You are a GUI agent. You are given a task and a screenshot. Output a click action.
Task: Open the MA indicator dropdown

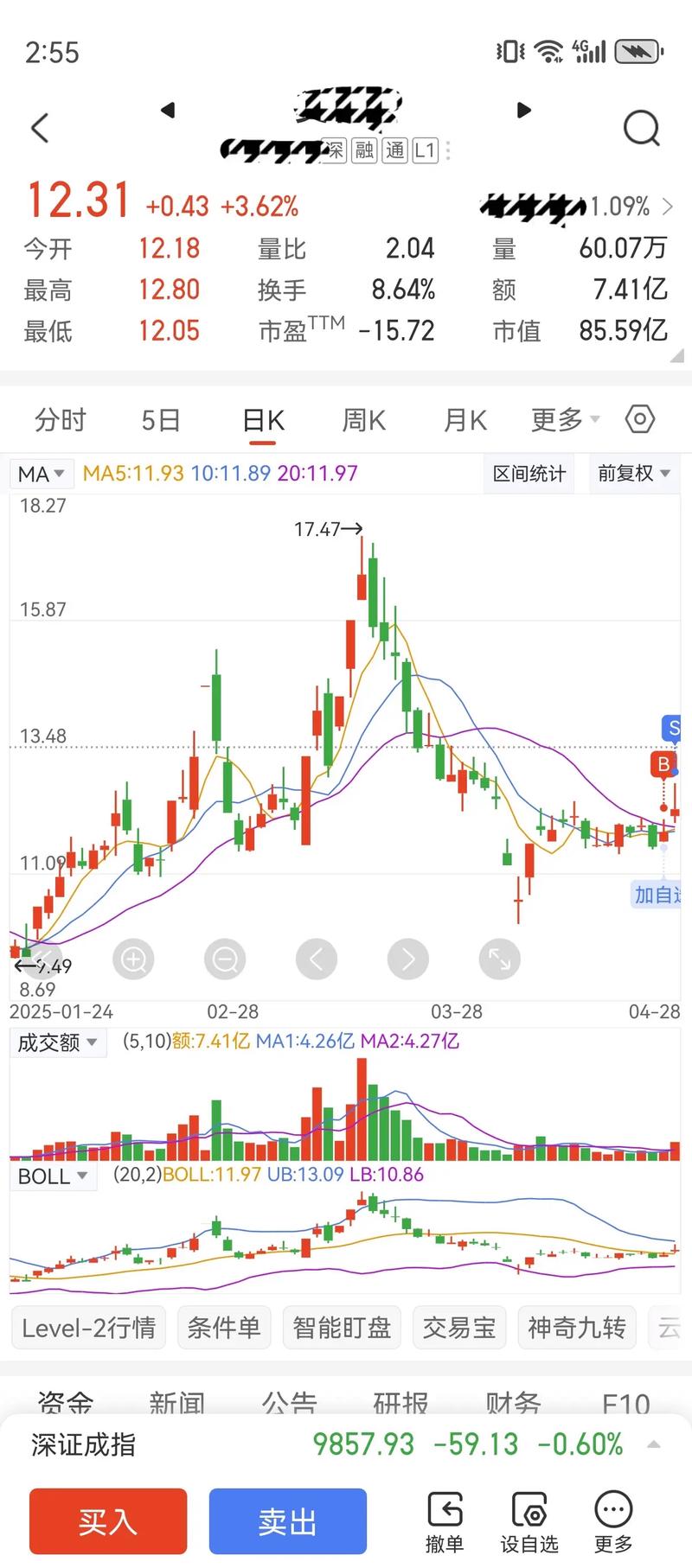click(x=41, y=474)
